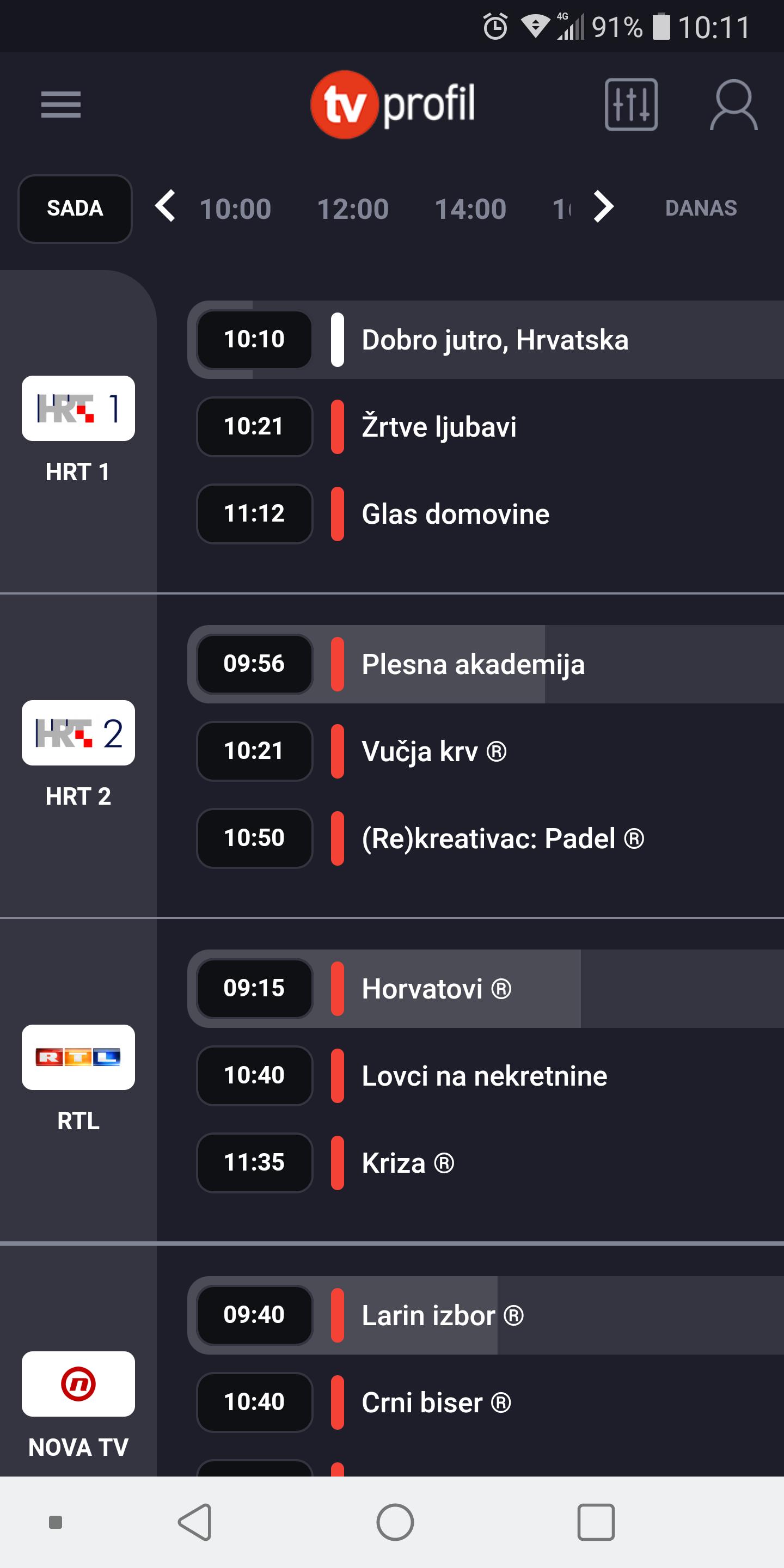Viewport: 784px width, 1568px height.
Task: View details for Žrtve ljubavi
Action: click(438, 427)
